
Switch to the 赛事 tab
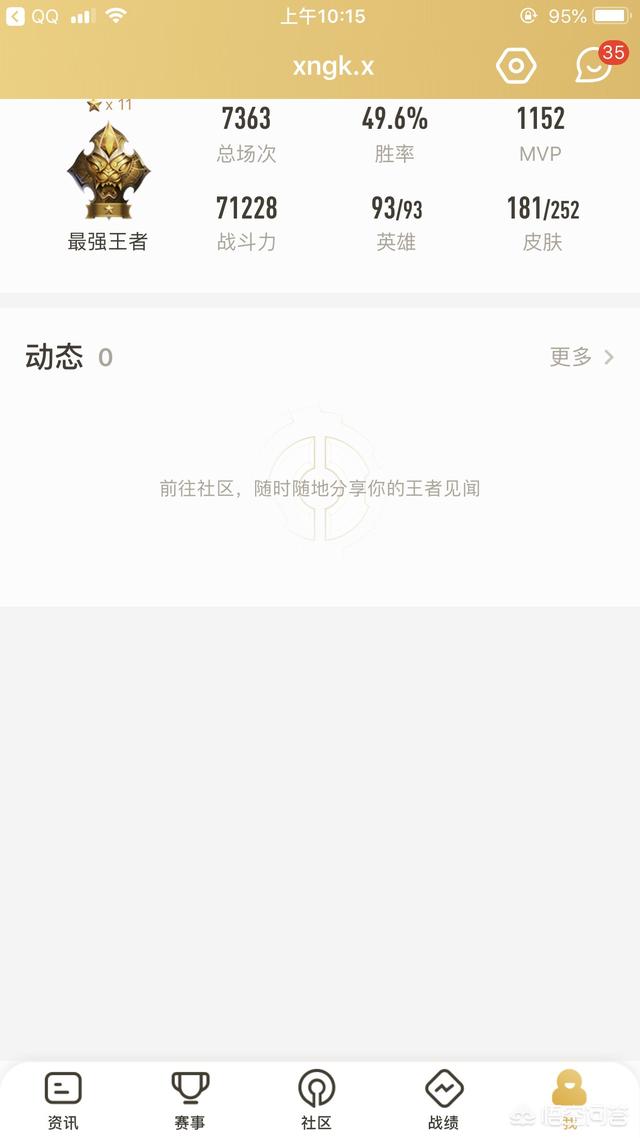[190, 1101]
